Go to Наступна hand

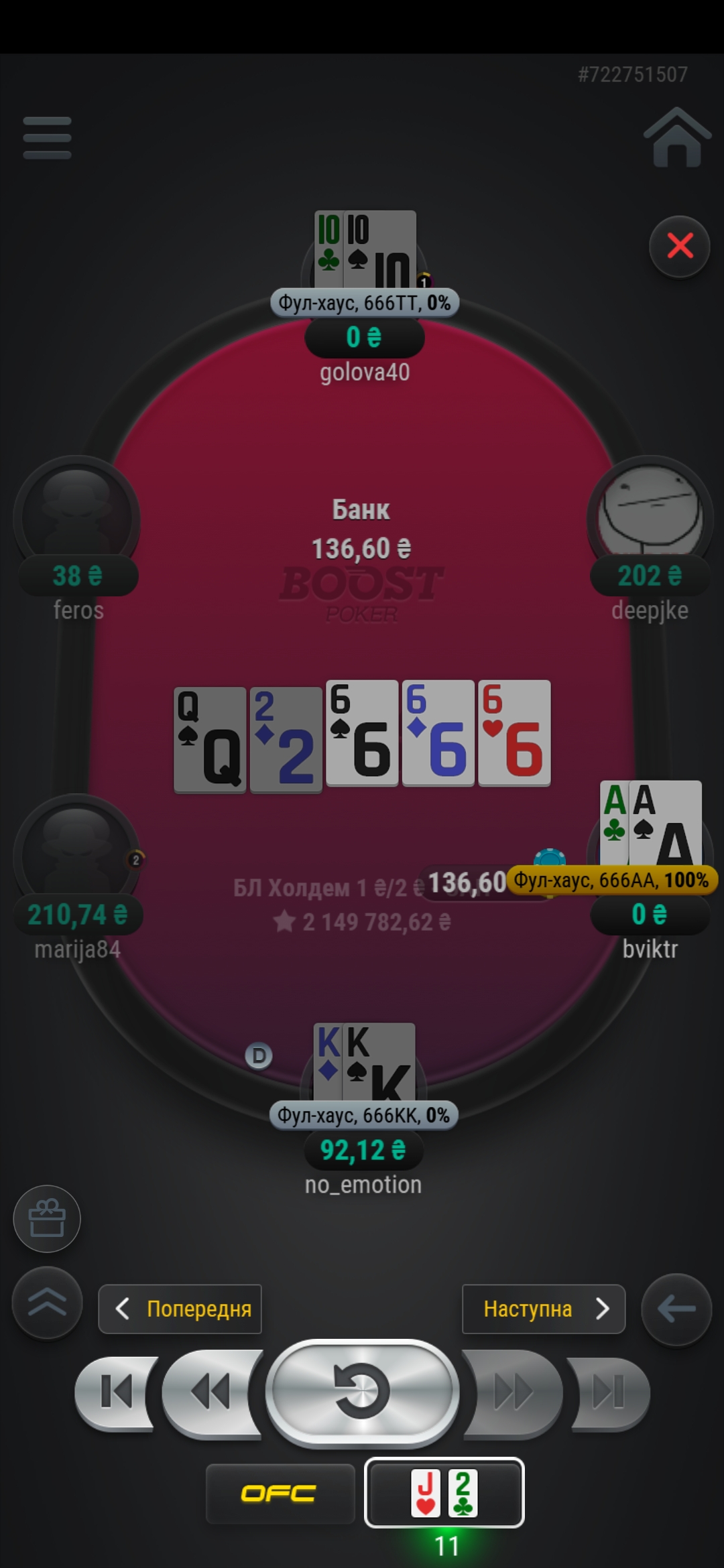(x=544, y=1309)
